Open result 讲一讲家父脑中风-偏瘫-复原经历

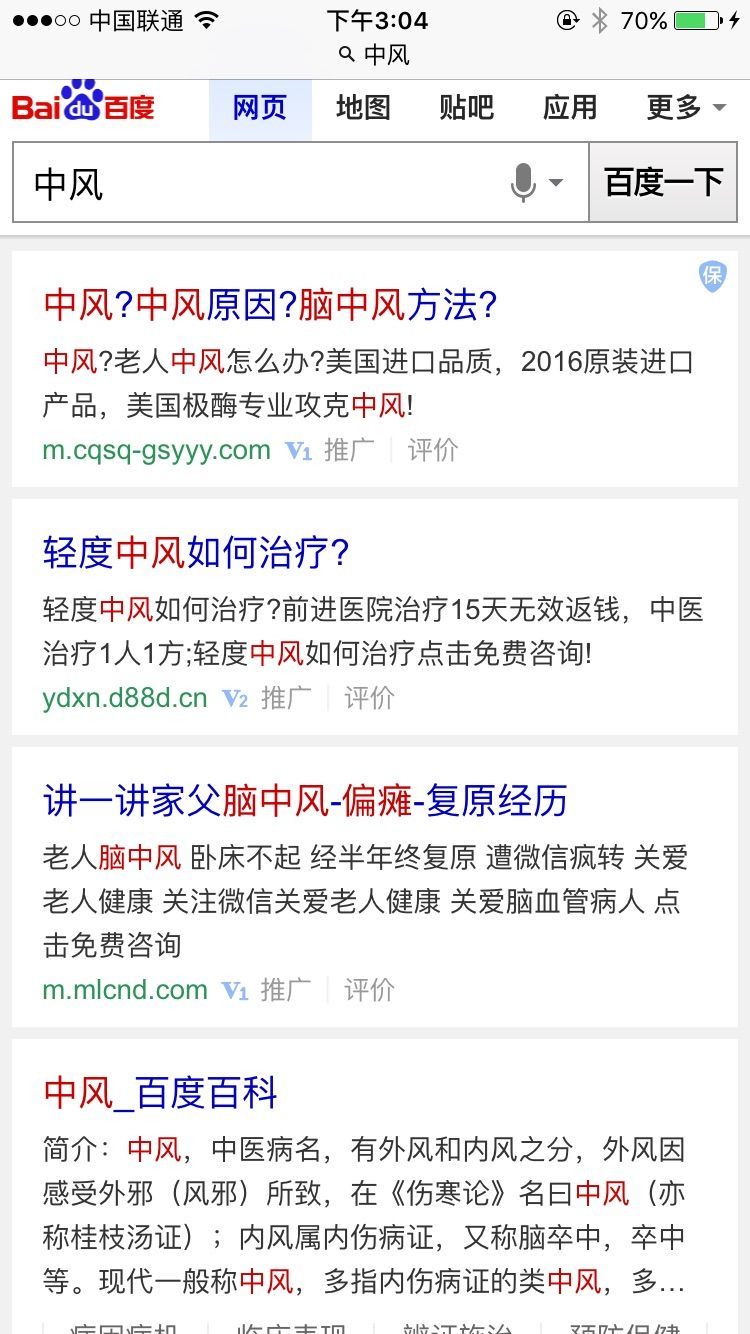[x=305, y=800]
